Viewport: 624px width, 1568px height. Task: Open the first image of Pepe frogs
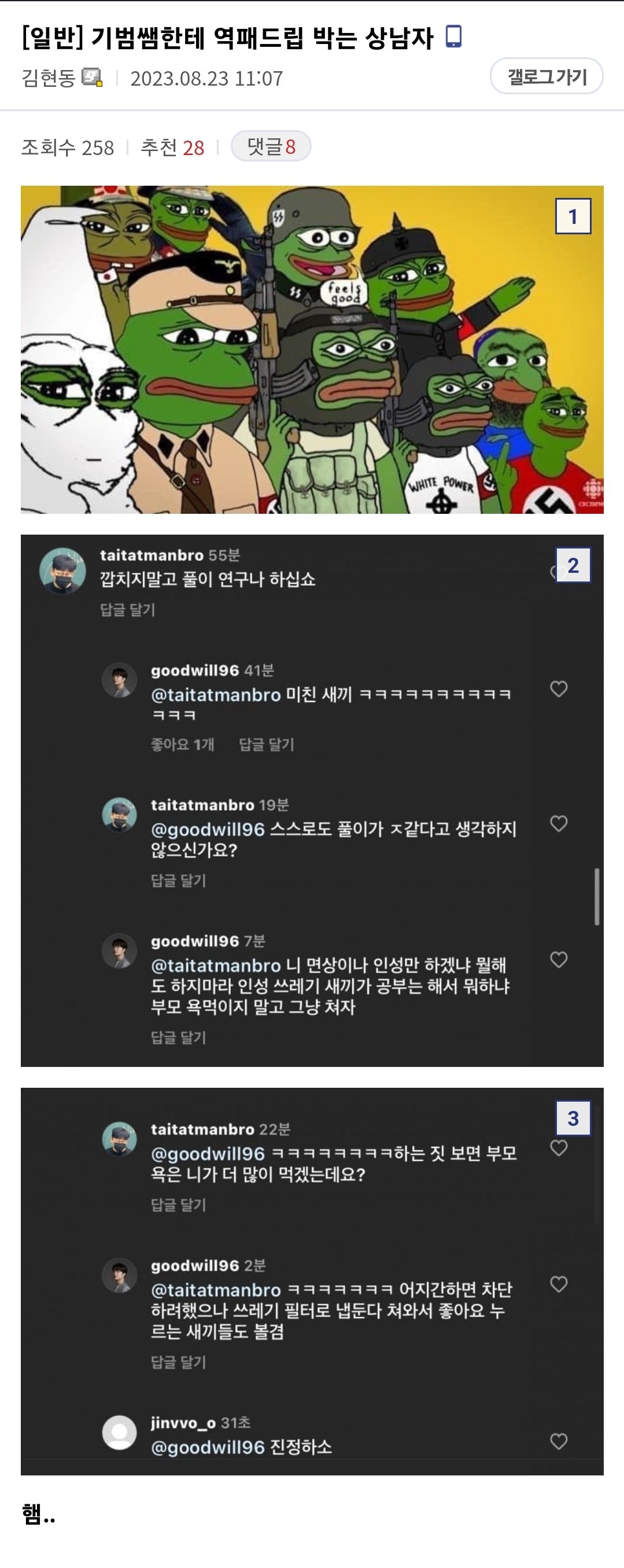[x=311, y=349]
